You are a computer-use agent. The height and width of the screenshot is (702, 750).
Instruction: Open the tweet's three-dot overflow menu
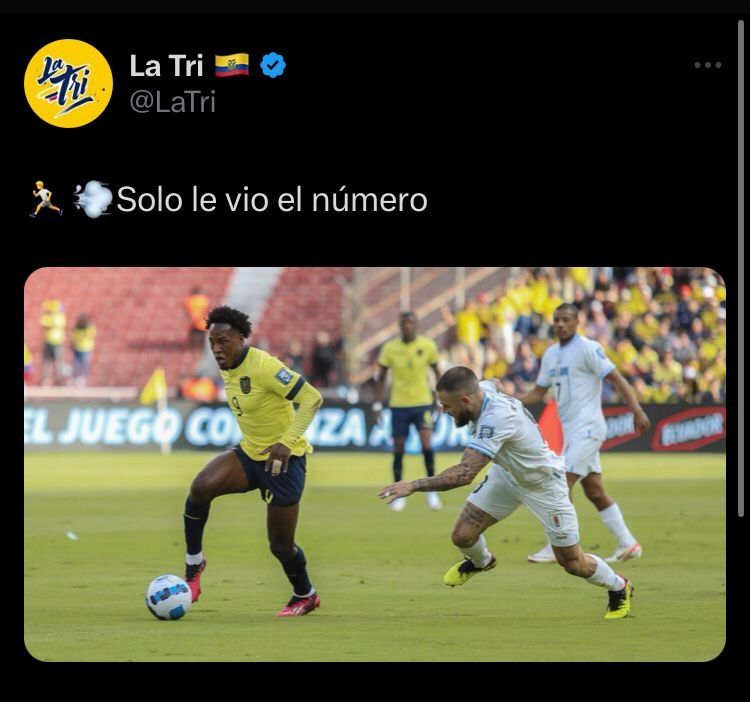(x=707, y=65)
